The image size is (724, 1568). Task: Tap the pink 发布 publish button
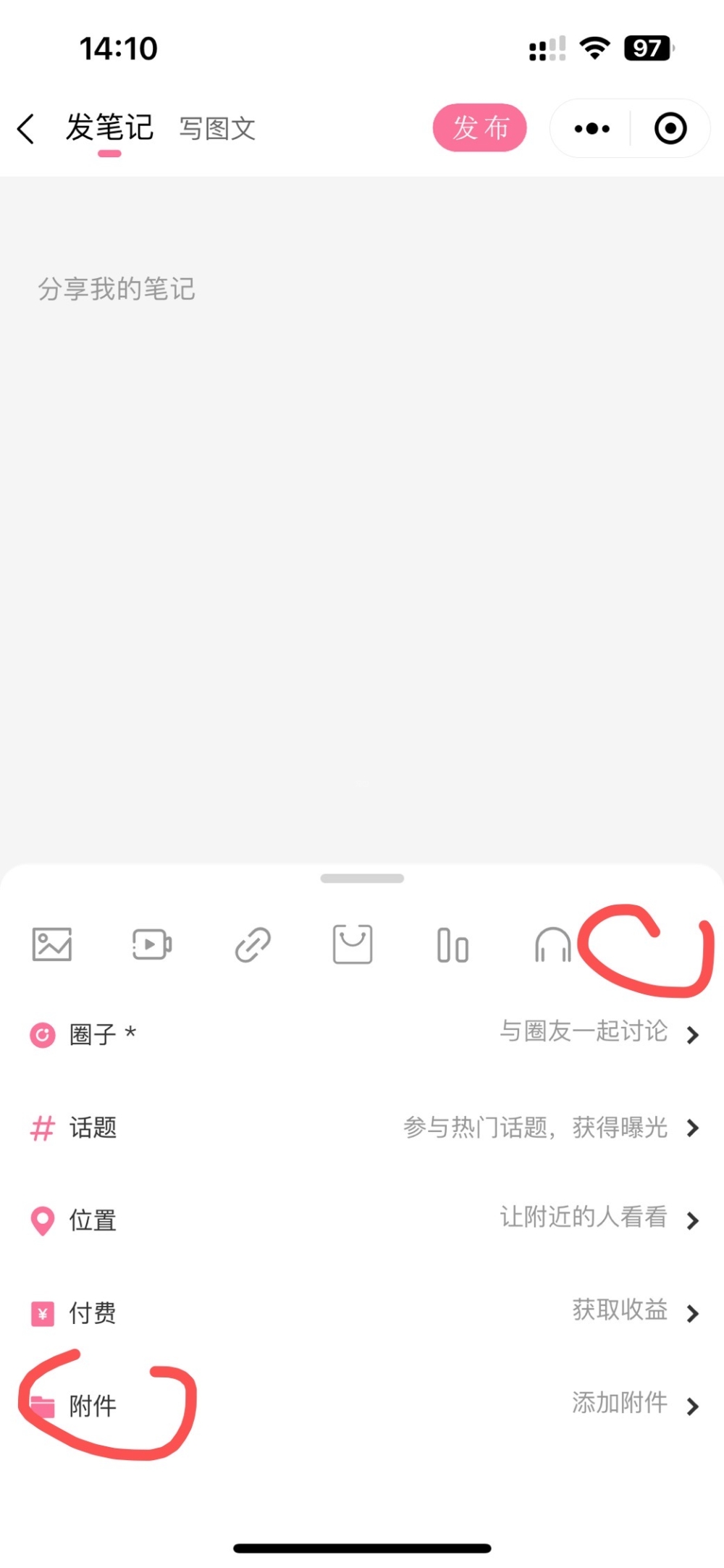[x=479, y=128]
